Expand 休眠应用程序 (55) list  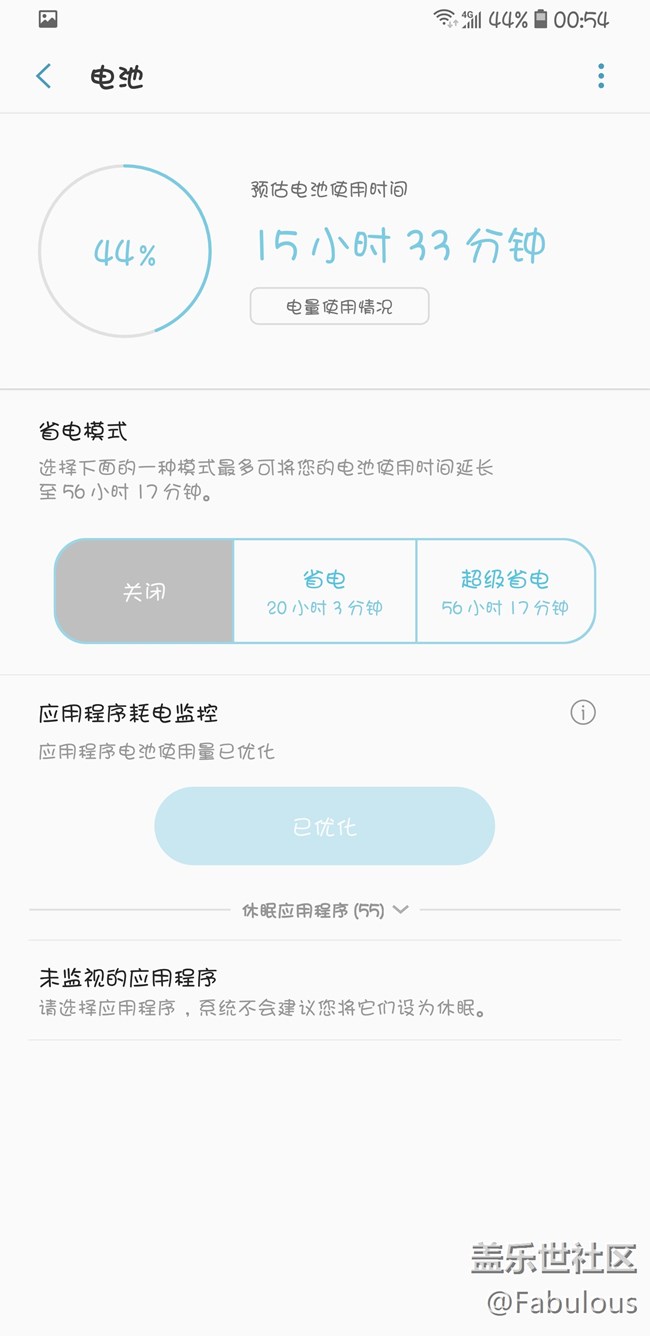[325, 910]
